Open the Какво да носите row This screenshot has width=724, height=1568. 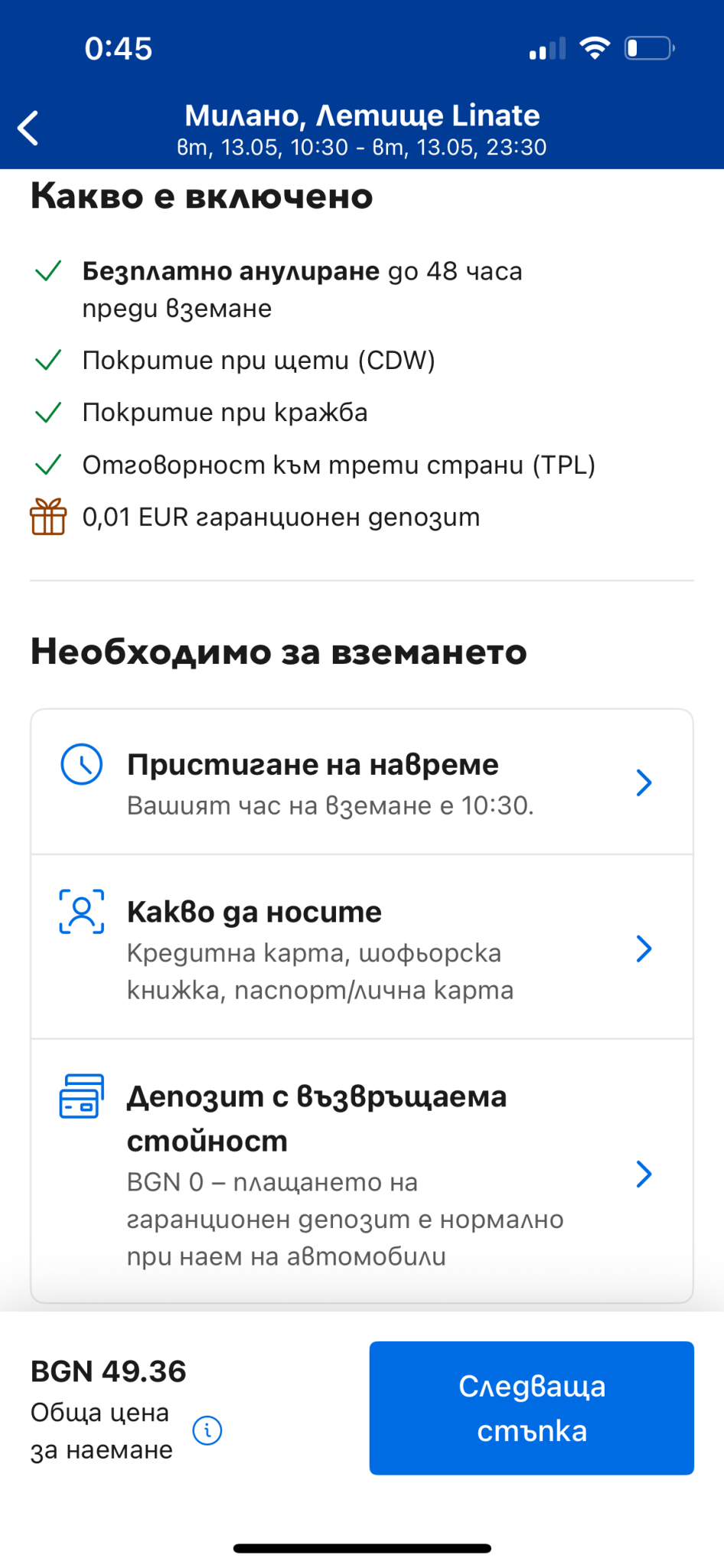[x=362, y=948]
